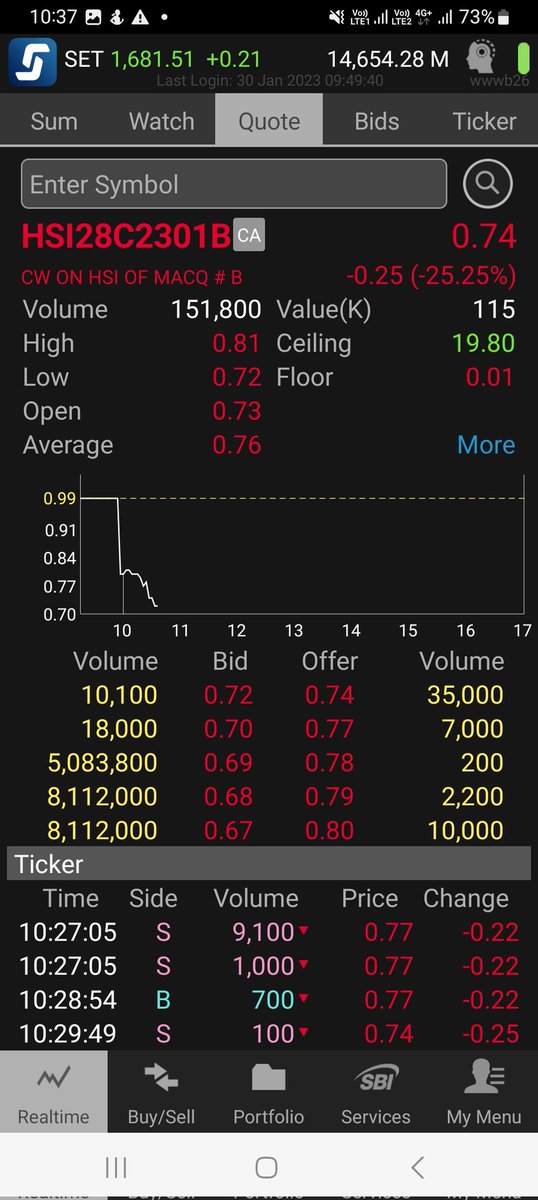The height and width of the screenshot is (1200, 538).
Task: Tap the system home button
Action: pyautogui.click(x=266, y=1166)
